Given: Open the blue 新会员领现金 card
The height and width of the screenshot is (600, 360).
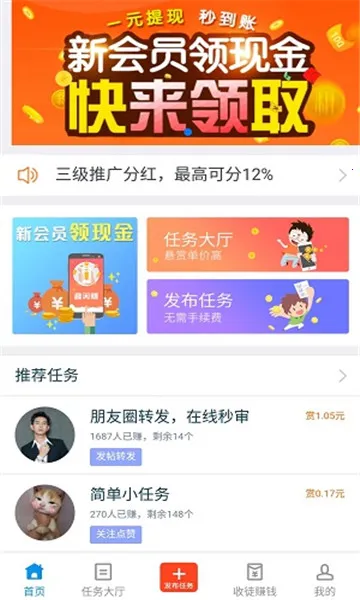Looking at the screenshot, I should point(75,276).
